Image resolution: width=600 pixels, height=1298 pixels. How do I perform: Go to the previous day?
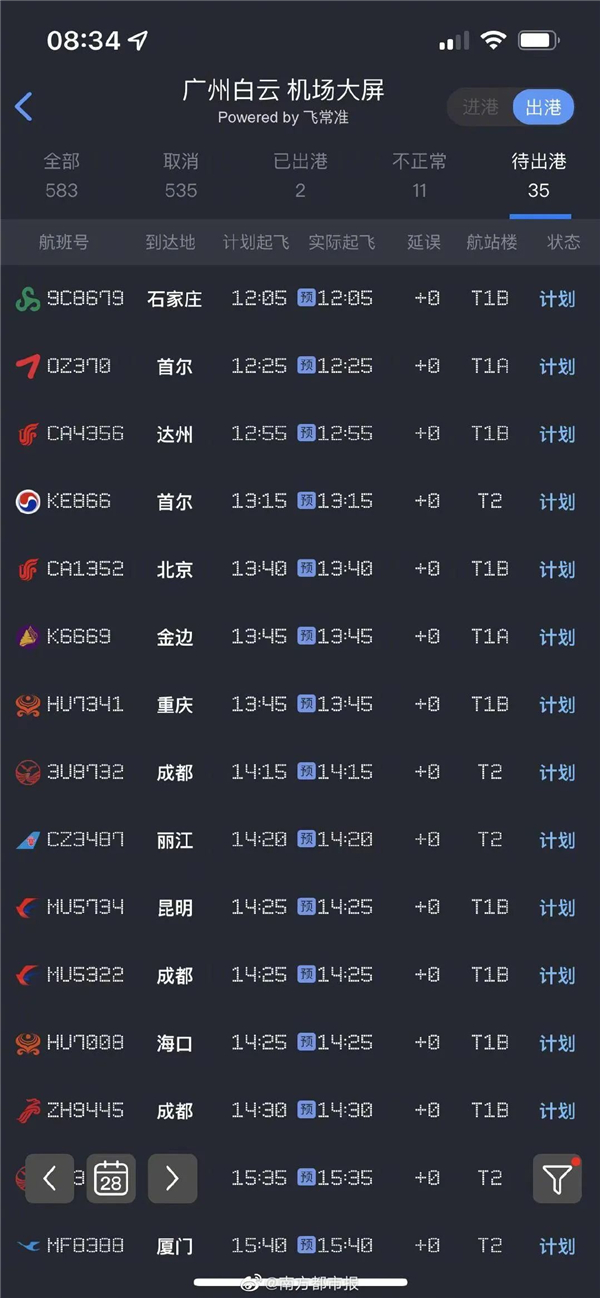50,1179
